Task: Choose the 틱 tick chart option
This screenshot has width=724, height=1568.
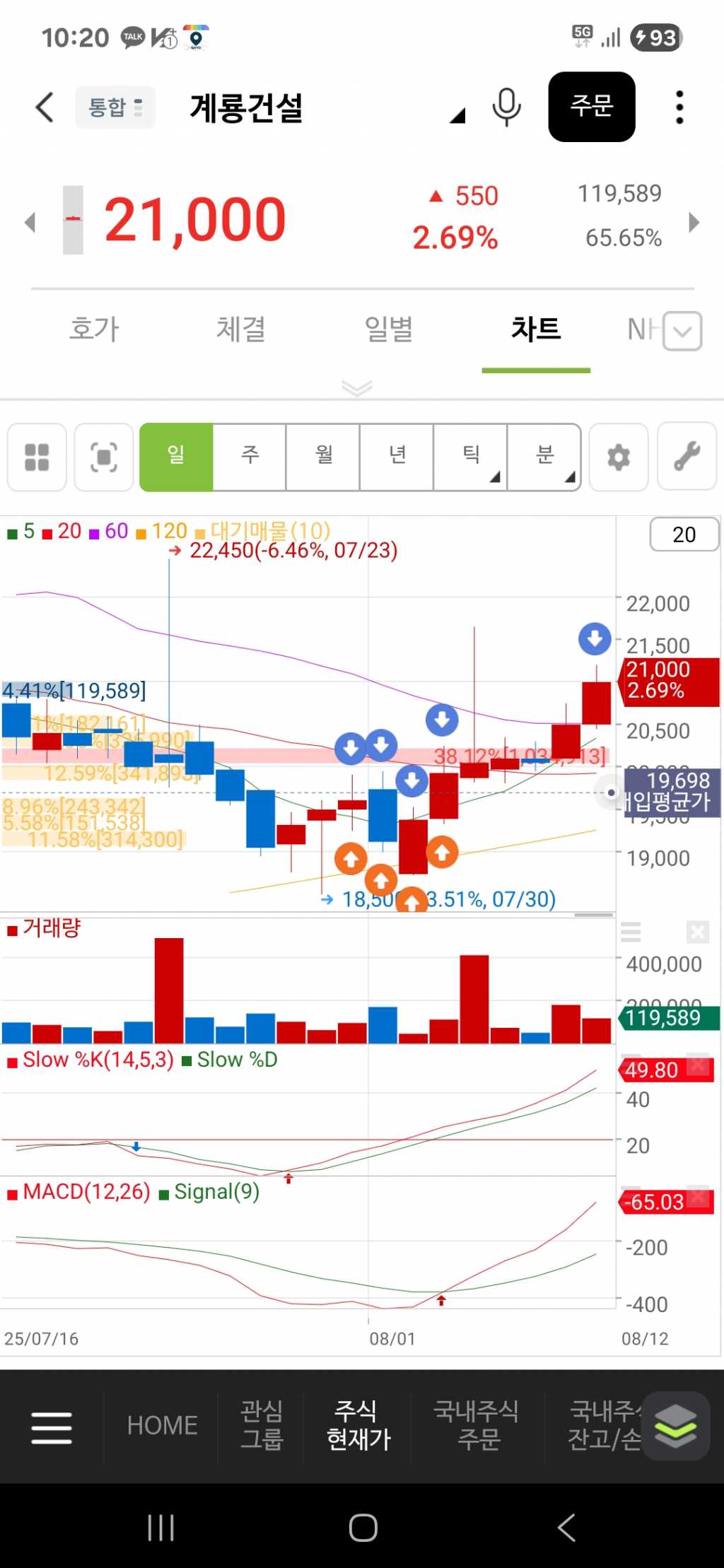Action: click(471, 457)
